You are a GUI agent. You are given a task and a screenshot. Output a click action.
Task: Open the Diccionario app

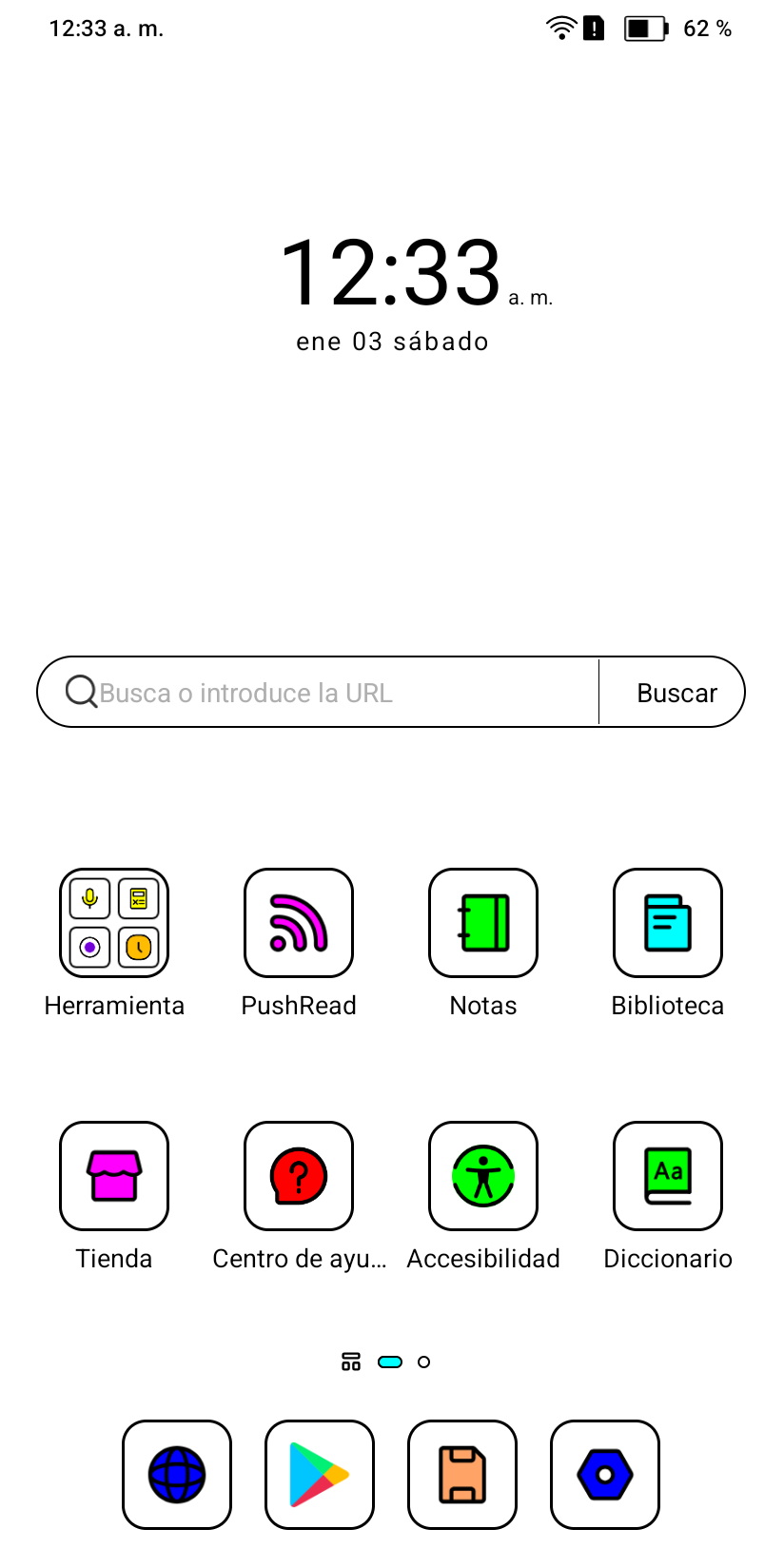[x=668, y=1176]
